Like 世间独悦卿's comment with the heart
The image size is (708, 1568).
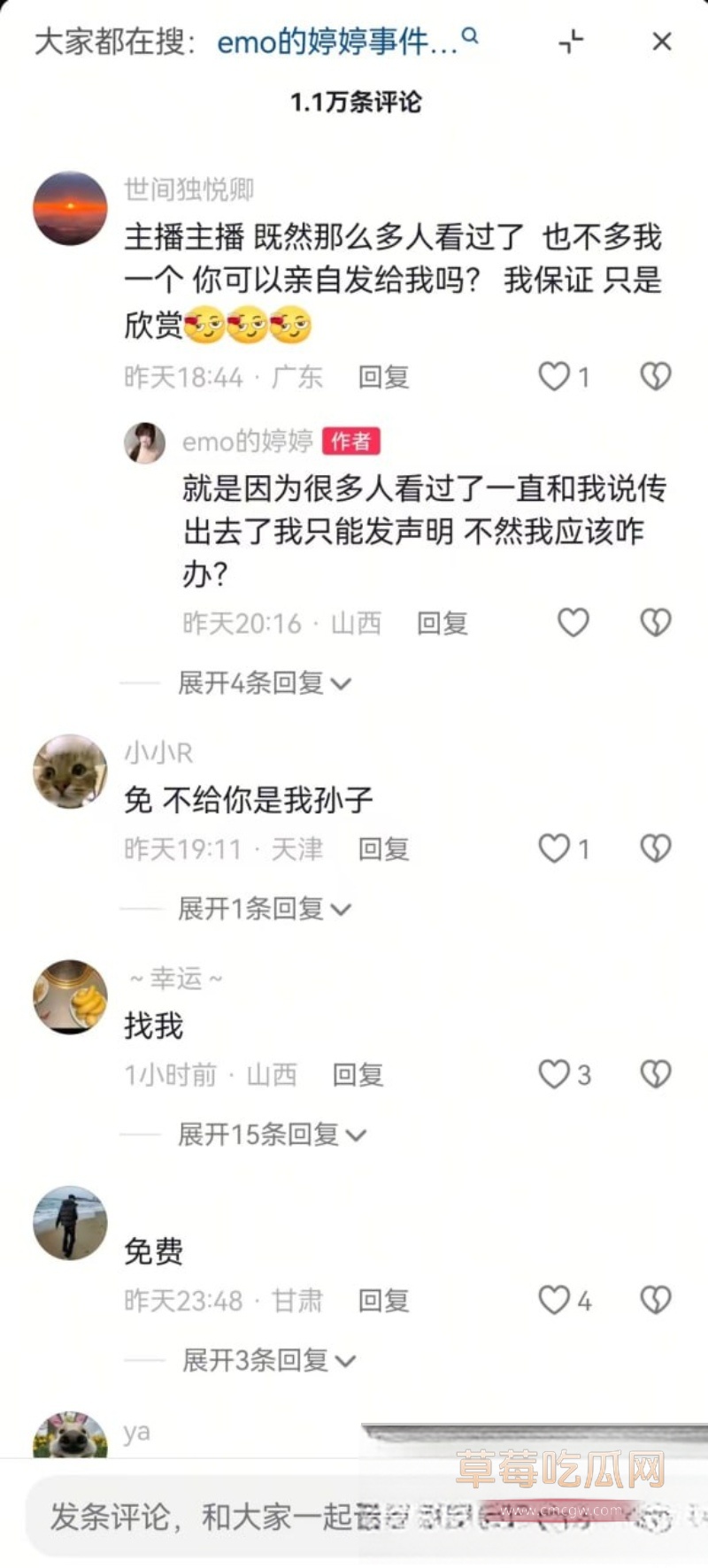(556, 375)
